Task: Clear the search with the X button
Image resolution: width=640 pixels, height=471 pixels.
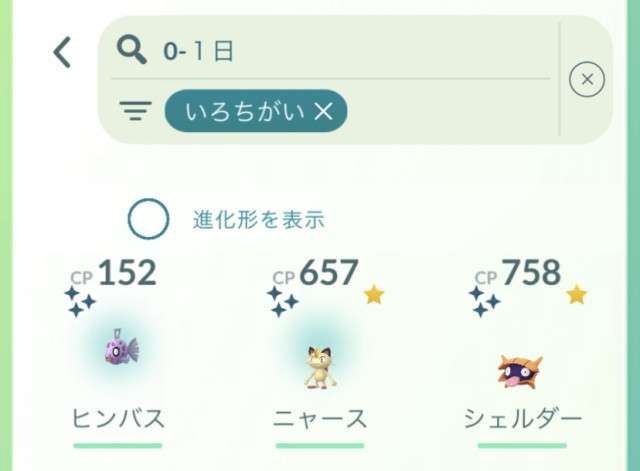Action: pyautogui.click(x=587, y=79)
